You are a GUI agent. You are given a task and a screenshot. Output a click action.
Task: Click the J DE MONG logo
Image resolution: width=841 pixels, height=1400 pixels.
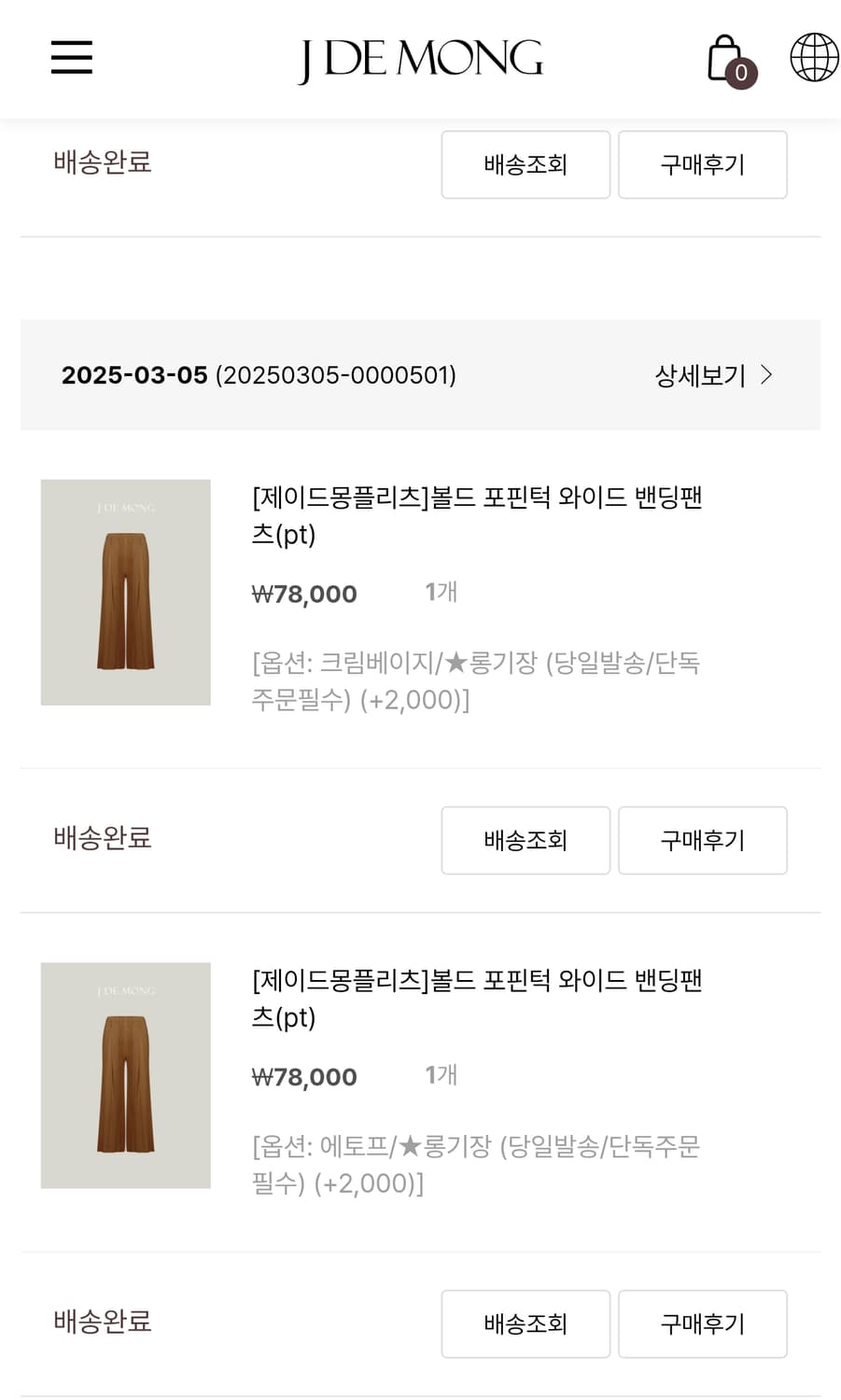422,58
